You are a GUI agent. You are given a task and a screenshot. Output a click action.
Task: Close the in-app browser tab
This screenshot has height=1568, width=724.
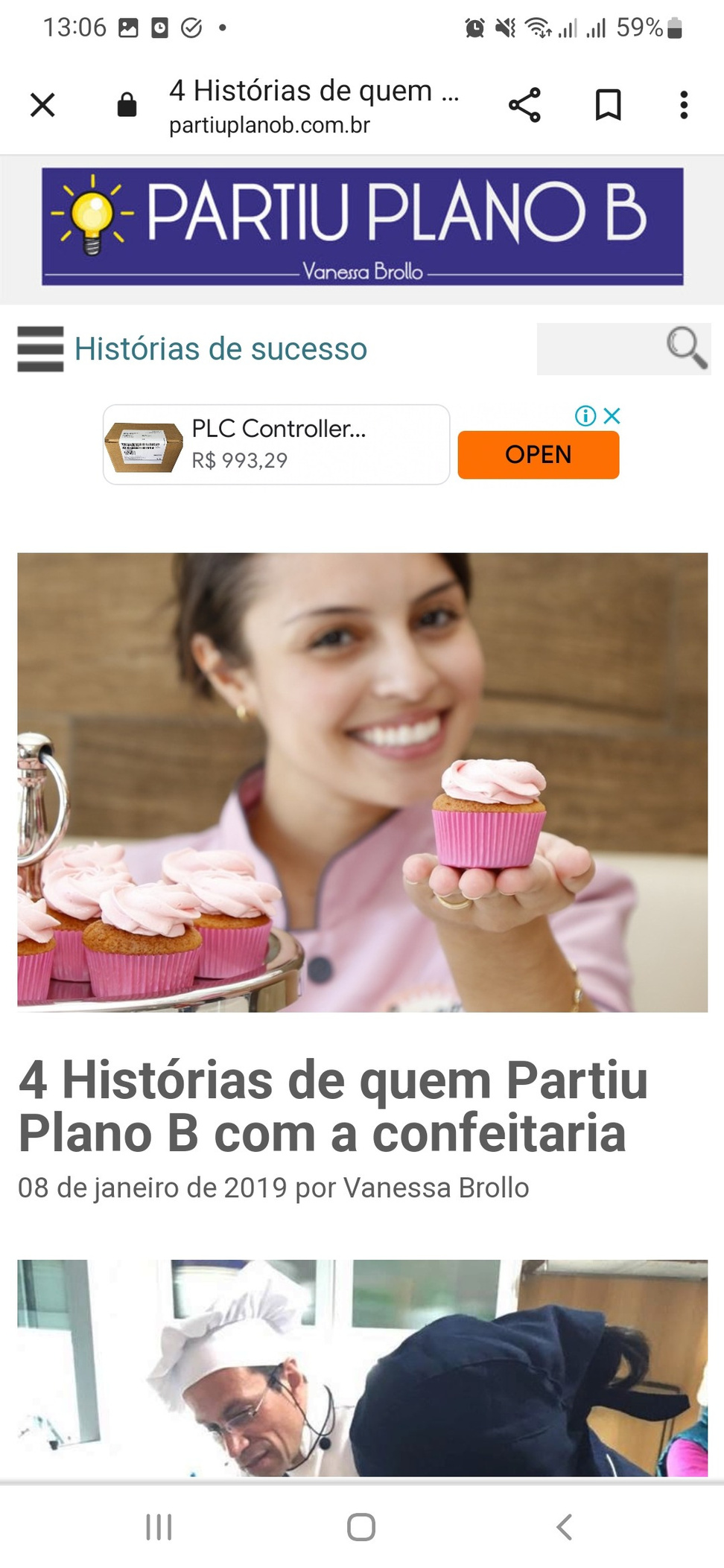(42, 105)
